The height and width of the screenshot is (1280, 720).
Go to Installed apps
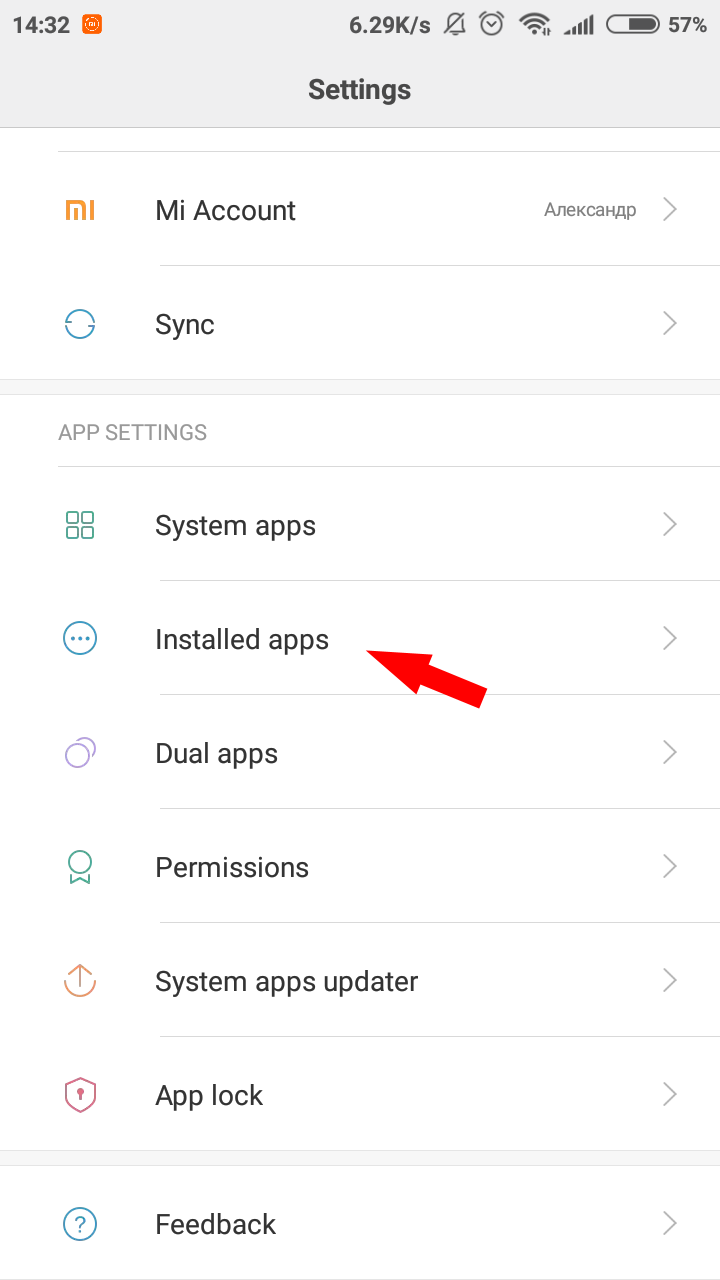(x=360, y=638)
